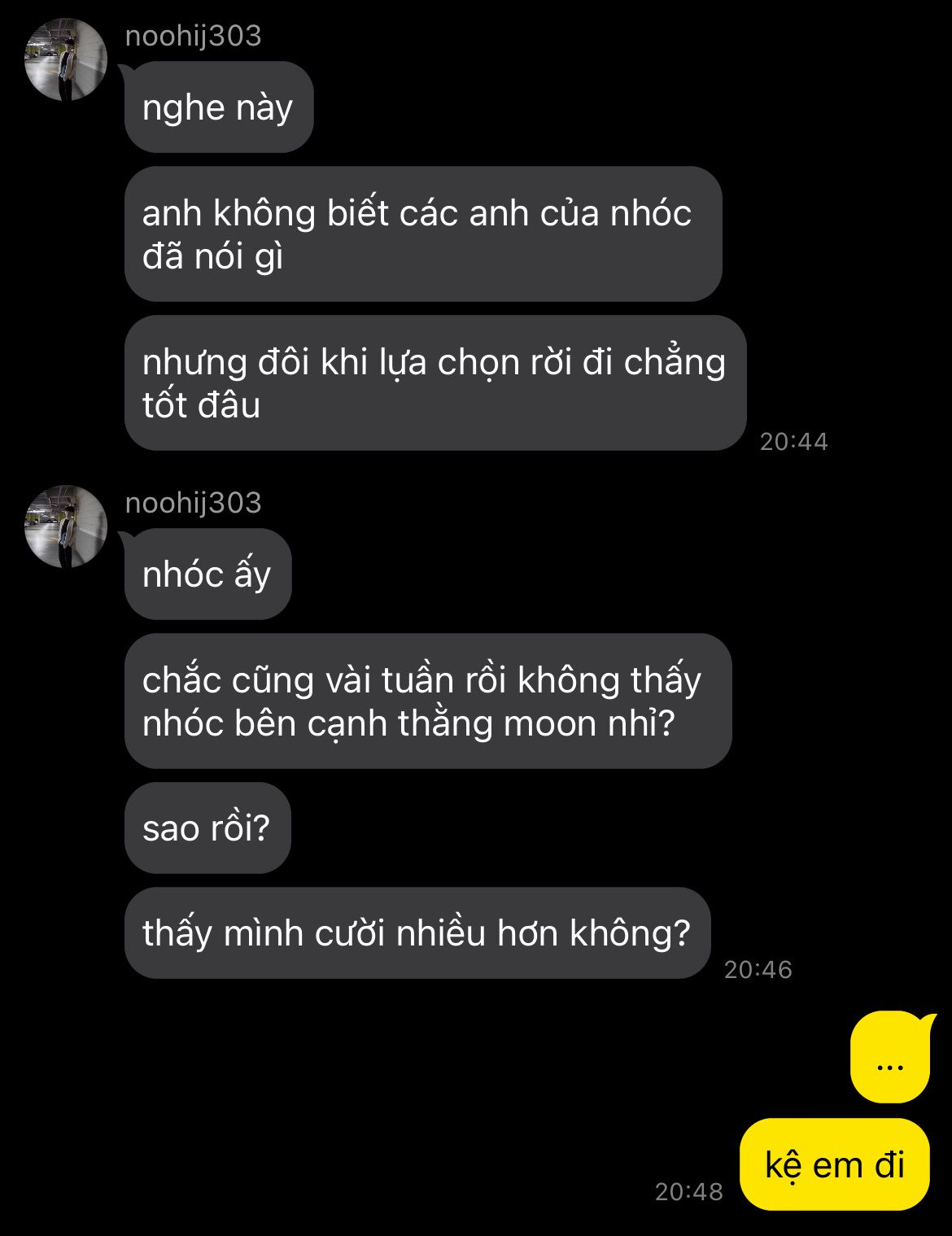Open noohij303's avatar beside "nhóc ấy" message
952x1236 pixels.
coord(66,526)
